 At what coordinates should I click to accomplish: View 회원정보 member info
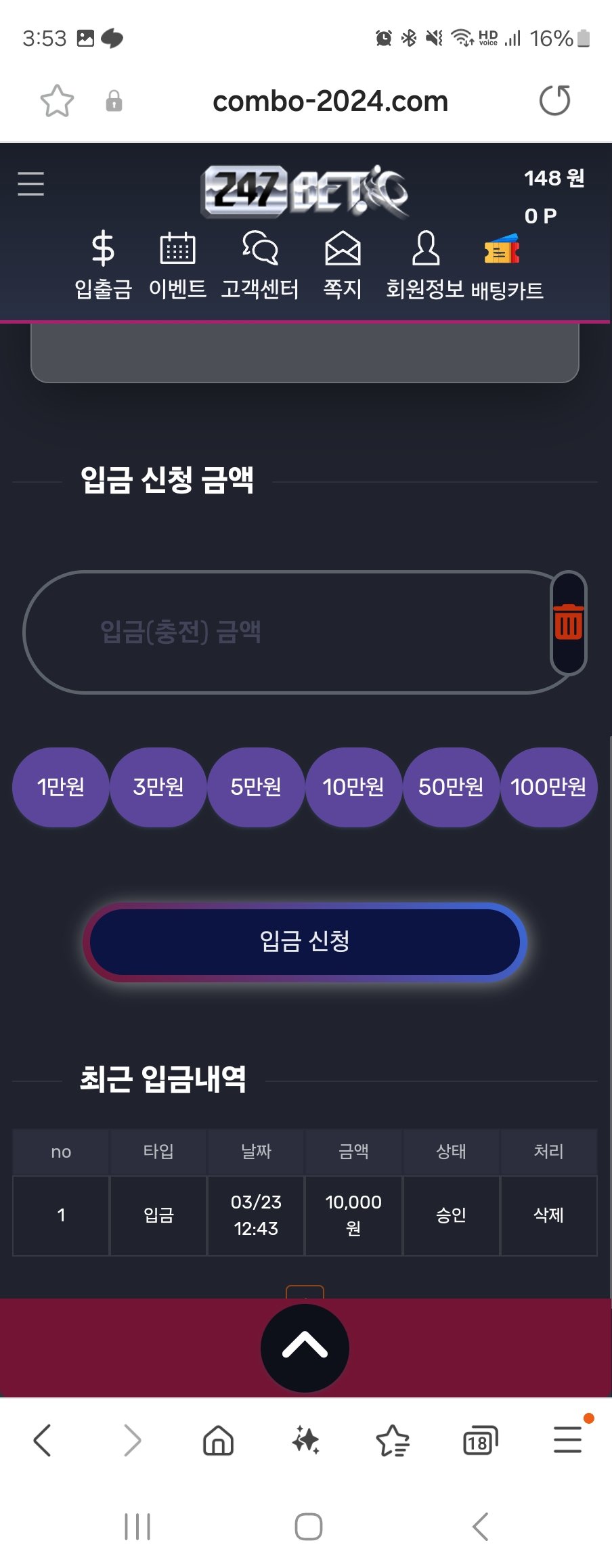[x=425, y=265]
